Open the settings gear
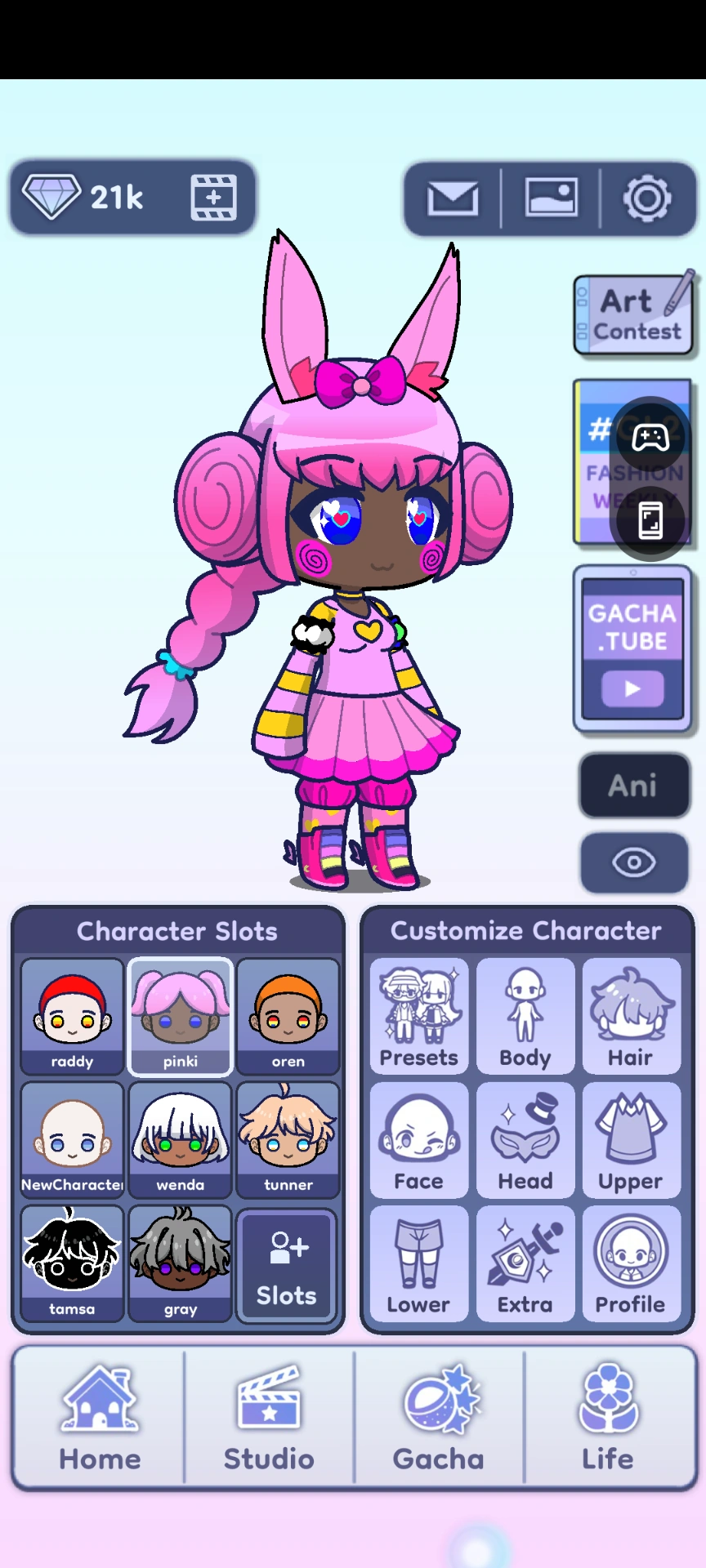 point(647,197)
